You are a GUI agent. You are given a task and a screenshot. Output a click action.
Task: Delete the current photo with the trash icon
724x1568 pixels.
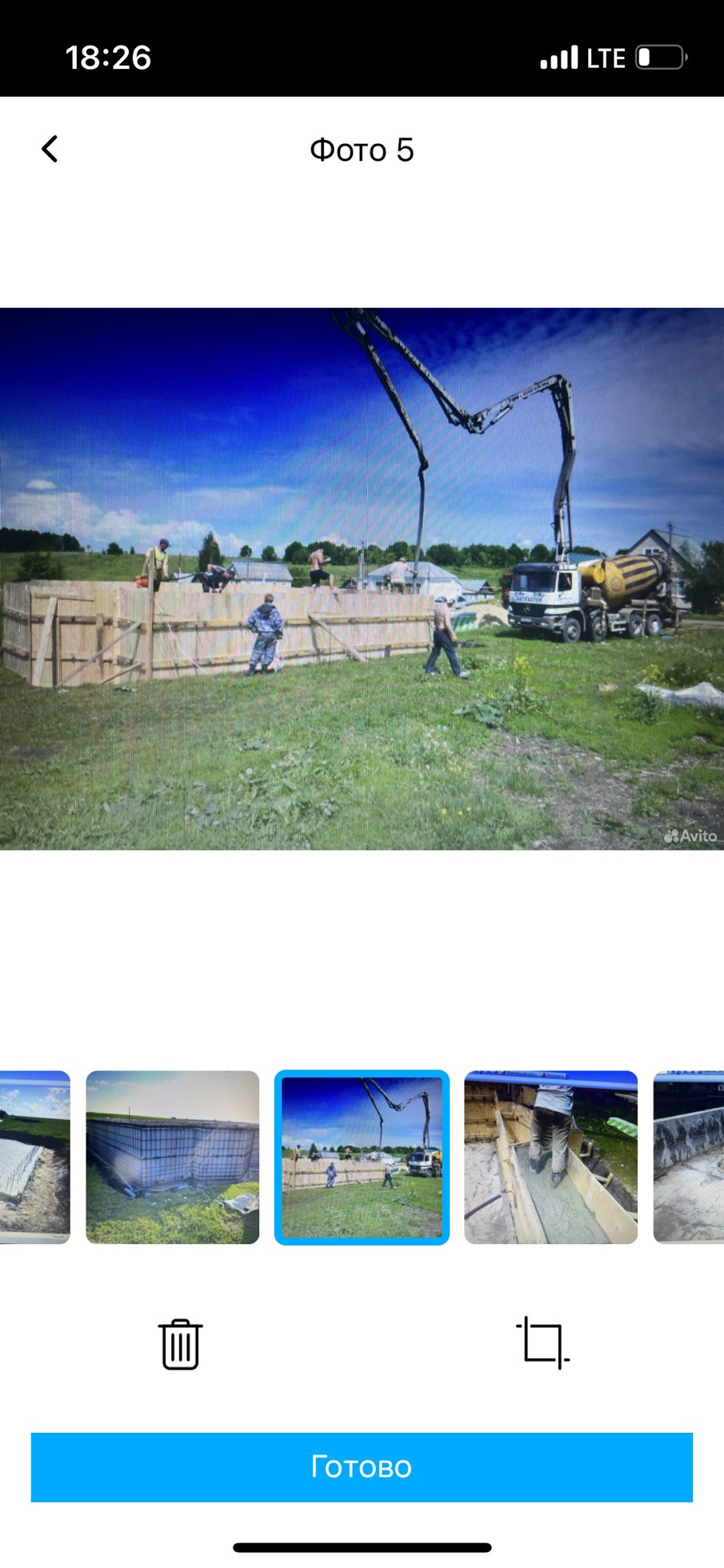(180, 1344)
